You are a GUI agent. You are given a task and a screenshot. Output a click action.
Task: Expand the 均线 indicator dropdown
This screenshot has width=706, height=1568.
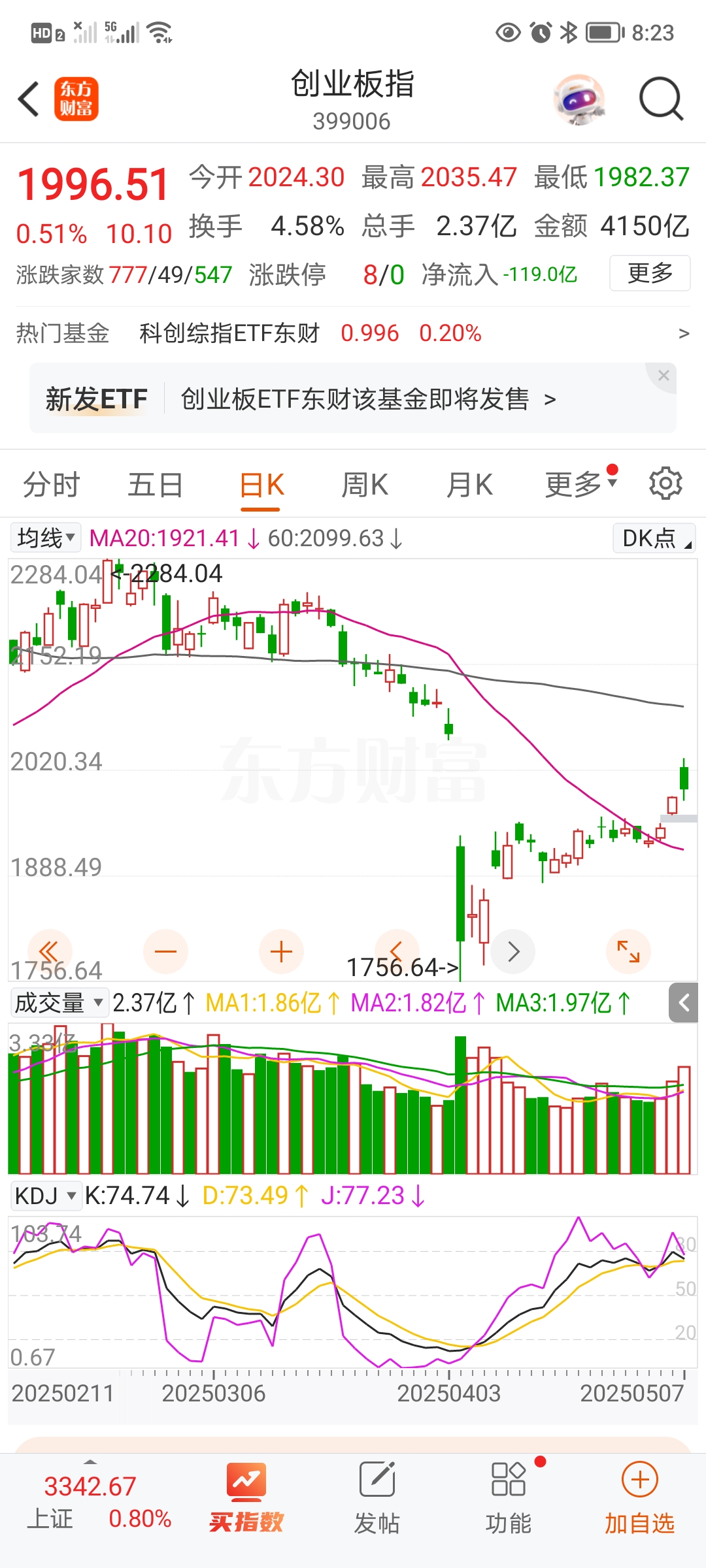click(46, 538)
